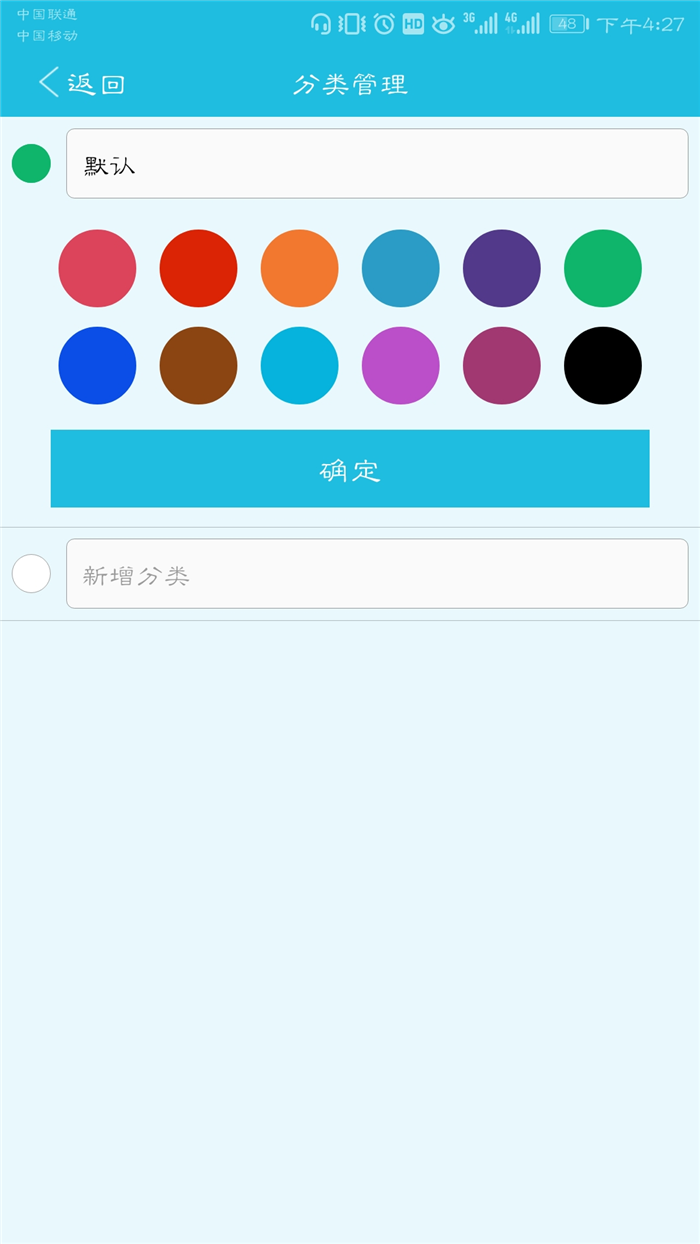Pick the bright red color swatch

(198, 268)
